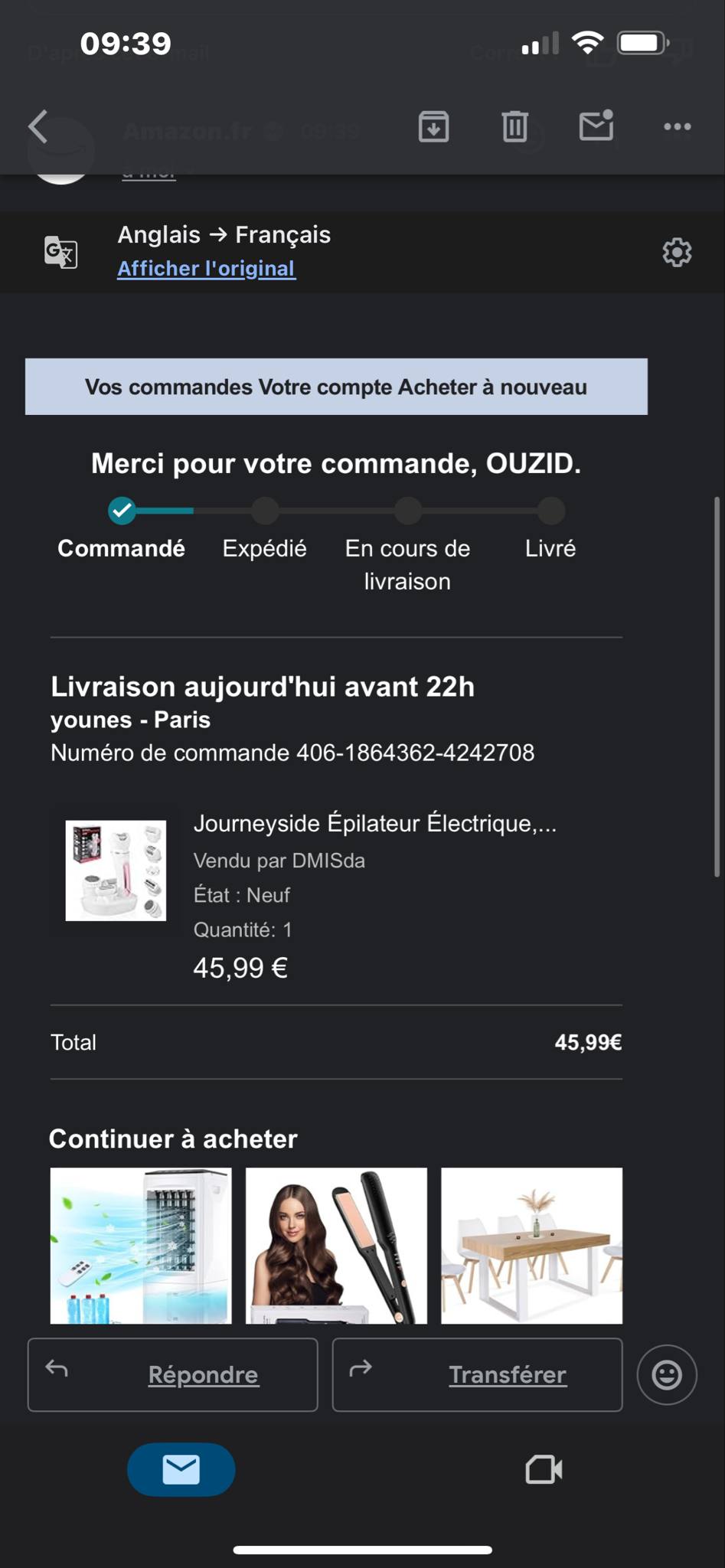
Task: Add an emoji reaction
Action: click(x=666, y=1375)
